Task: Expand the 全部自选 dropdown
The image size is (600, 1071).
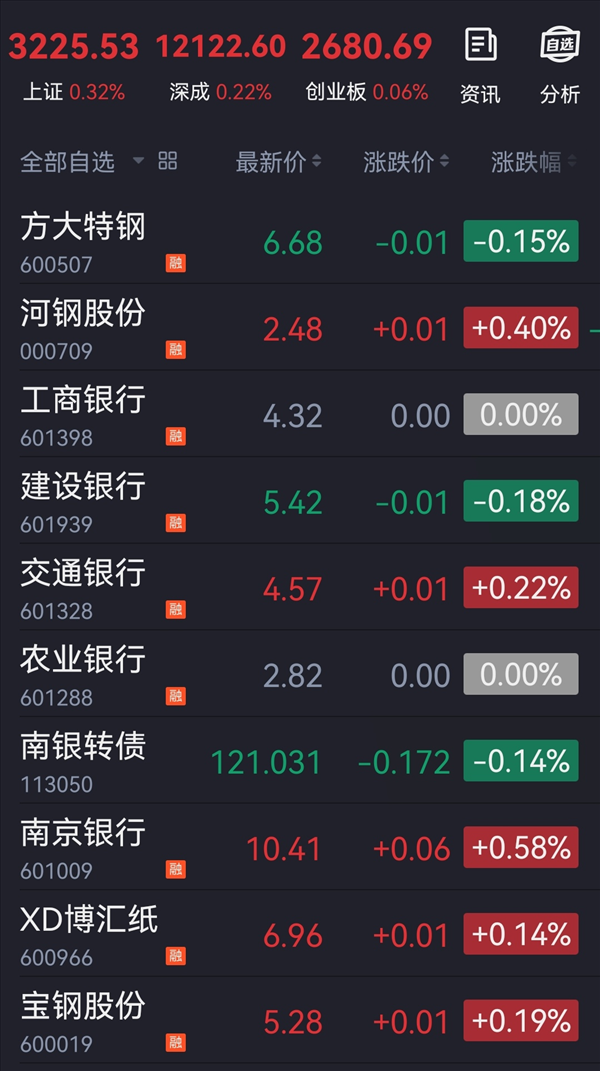Action: [x=82, y=162]
